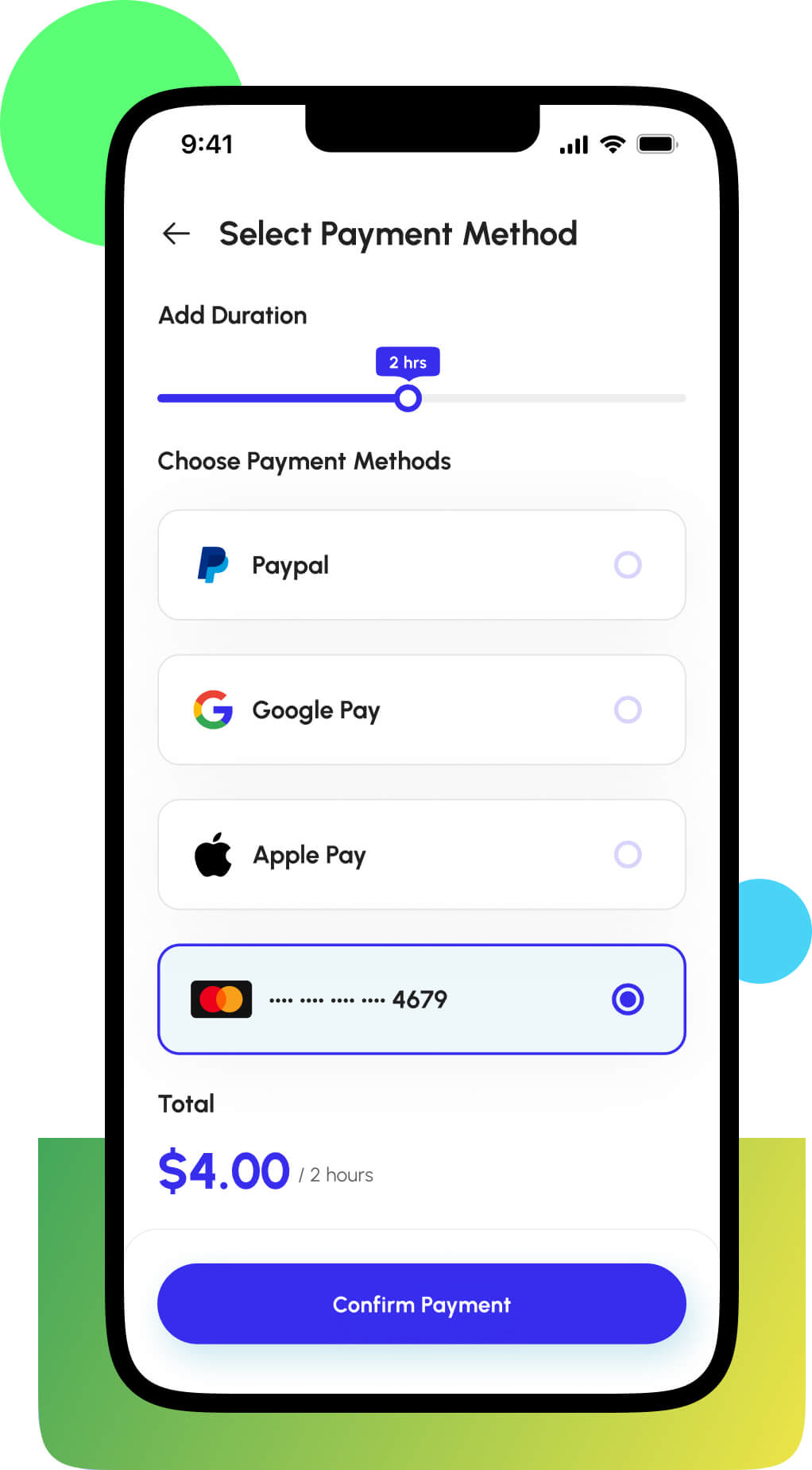Open the 2 hrs duration tooltip
812x1470 pixels.
tap(408, 362)
